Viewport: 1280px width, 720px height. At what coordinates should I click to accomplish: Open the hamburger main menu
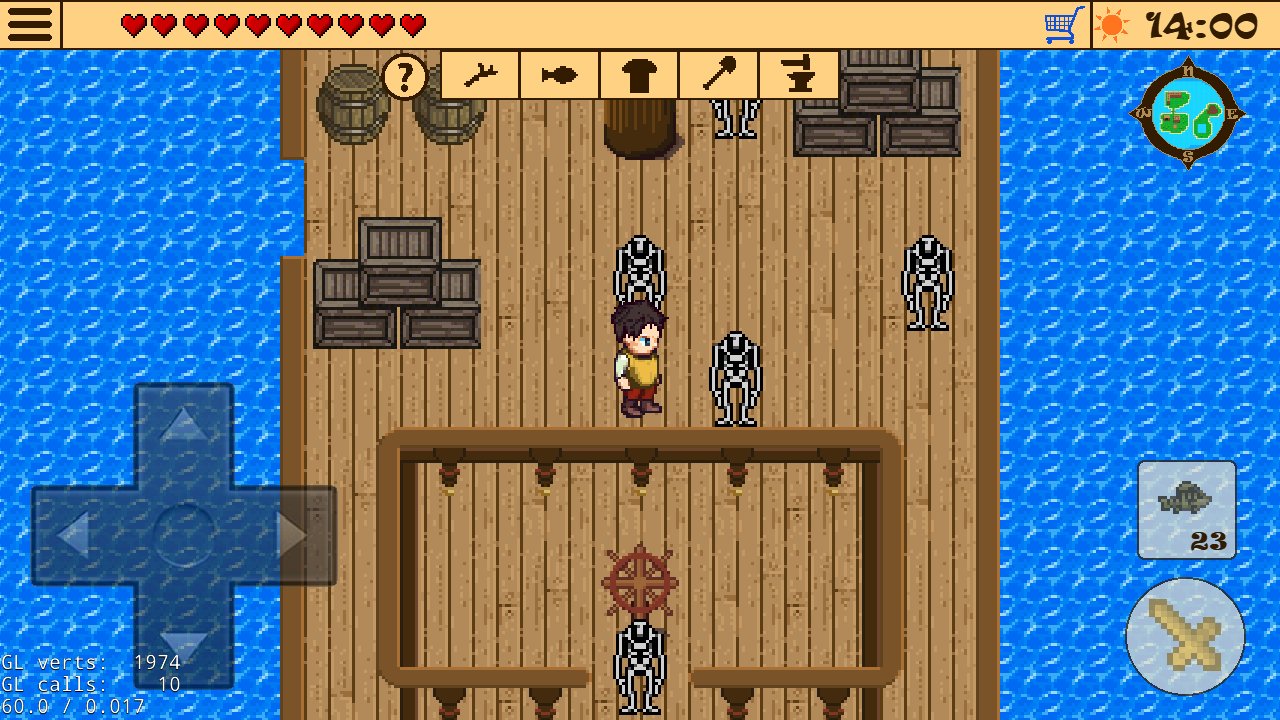30,24
